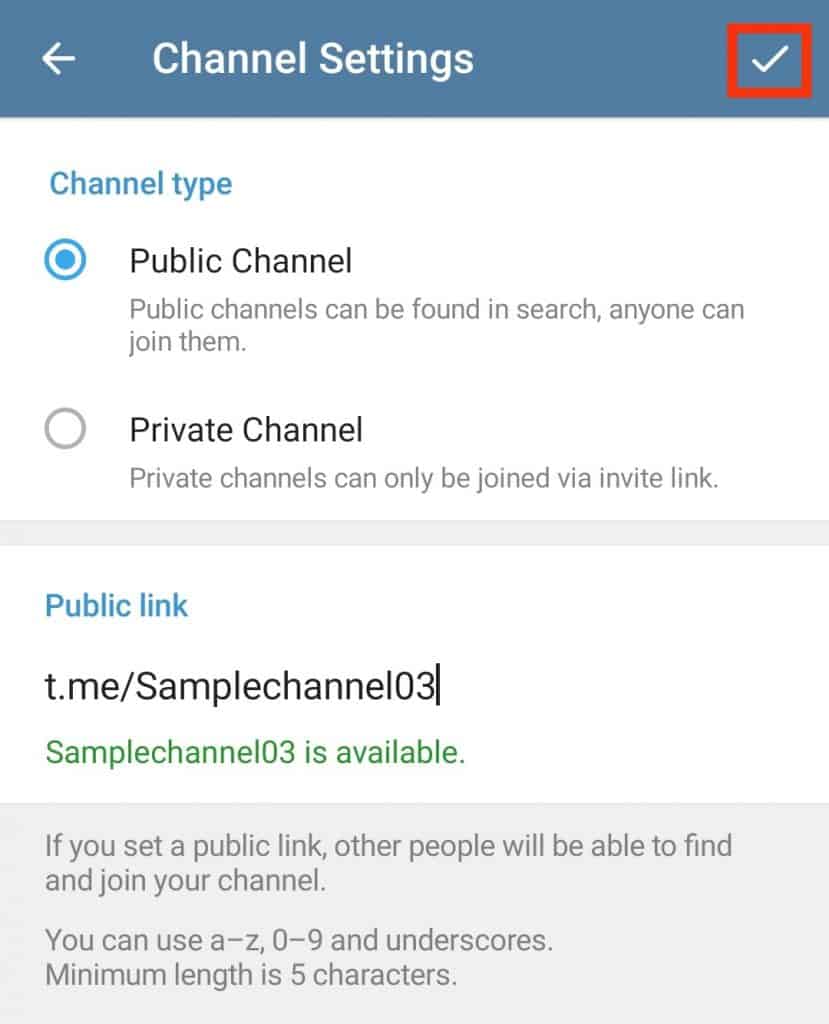
Task: Tap the Private Channel label text
Action: tap(245, 430)
